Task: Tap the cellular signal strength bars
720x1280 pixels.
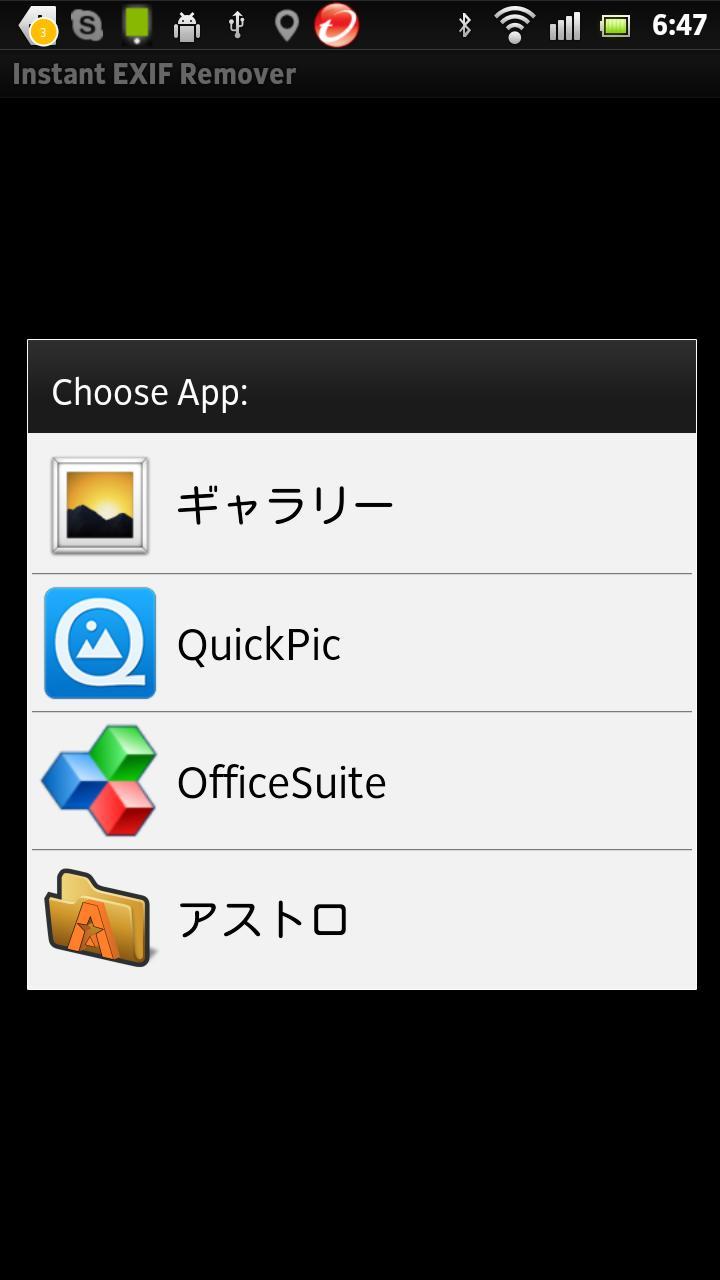Action: [563, 25]
